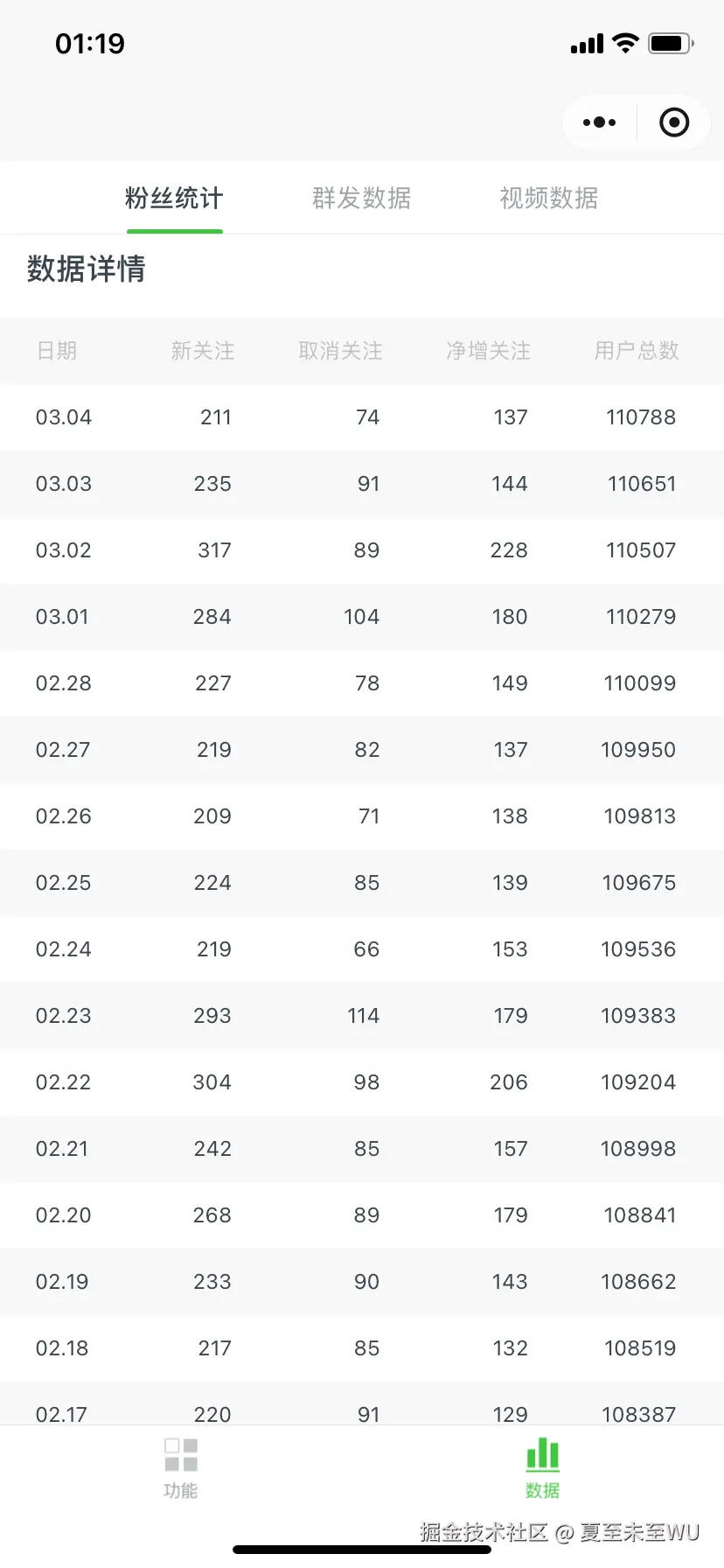
Task: Switch to the 视频数据 tab
Action: click(x=548, y=199)
